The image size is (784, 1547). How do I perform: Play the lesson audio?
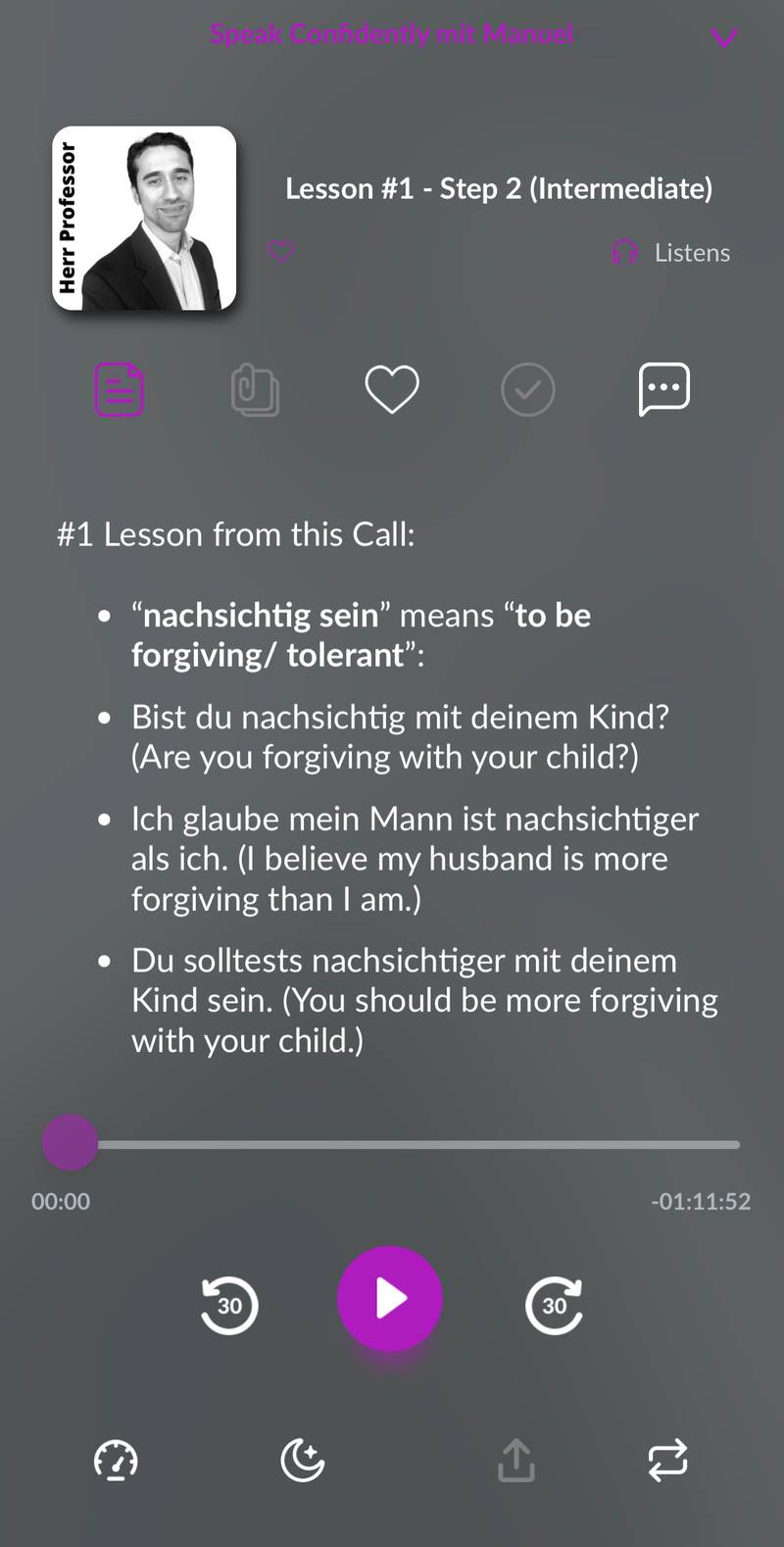390,1299
